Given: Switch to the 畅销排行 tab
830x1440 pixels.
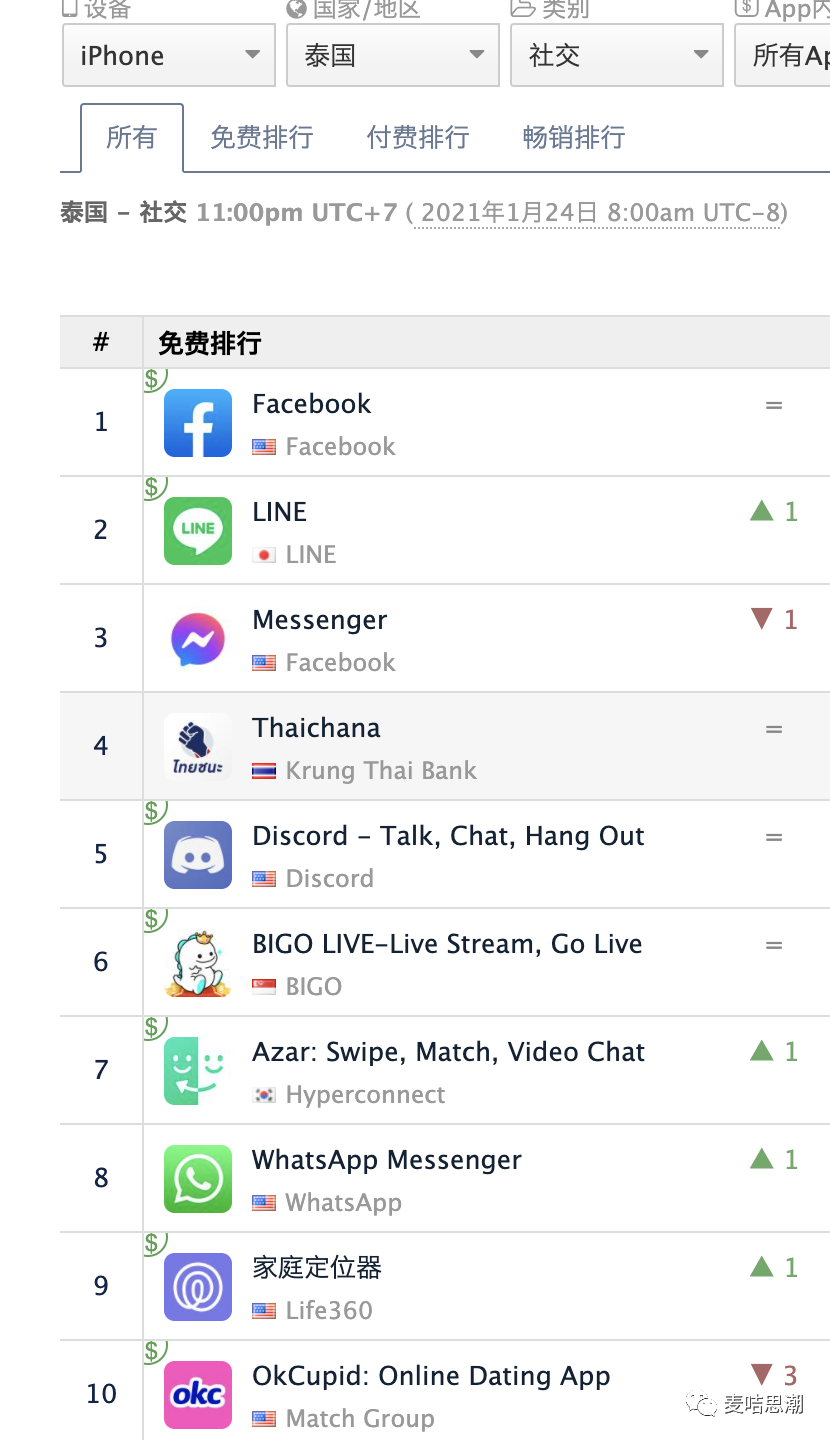Looking at the screenshot, I should click(x=573, y=137).
